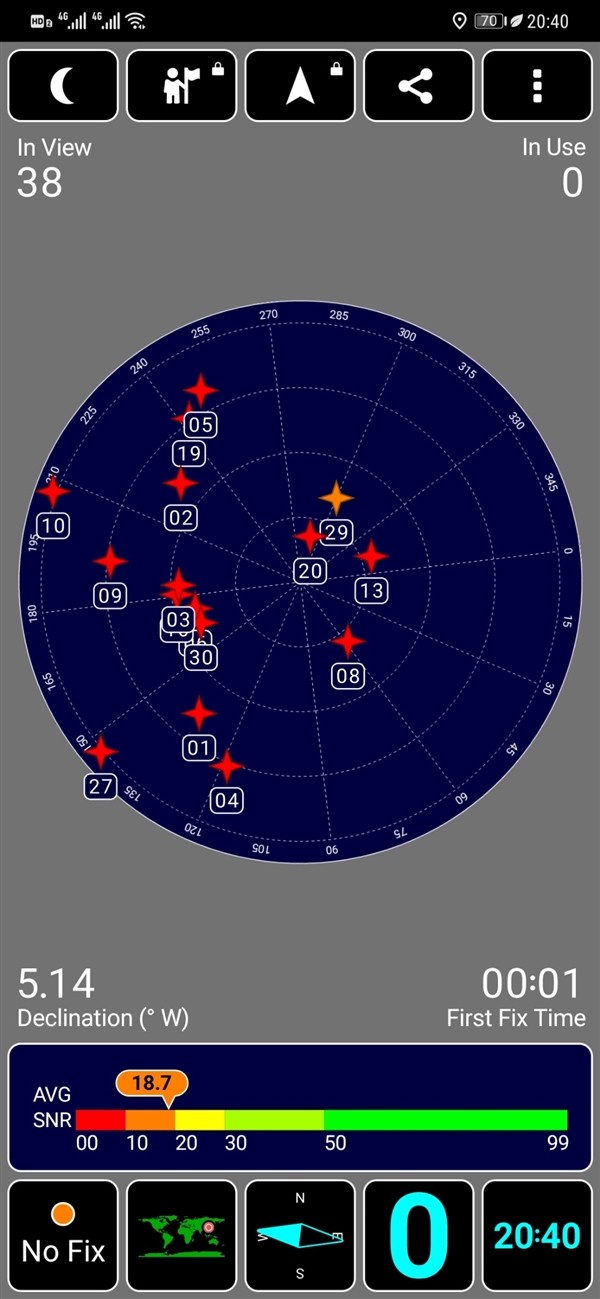Tap the 20:40 time tile
Image resolution: width=600 pixels, height=1299 pixels.
pyautogui.click(x=537, y=1235)
